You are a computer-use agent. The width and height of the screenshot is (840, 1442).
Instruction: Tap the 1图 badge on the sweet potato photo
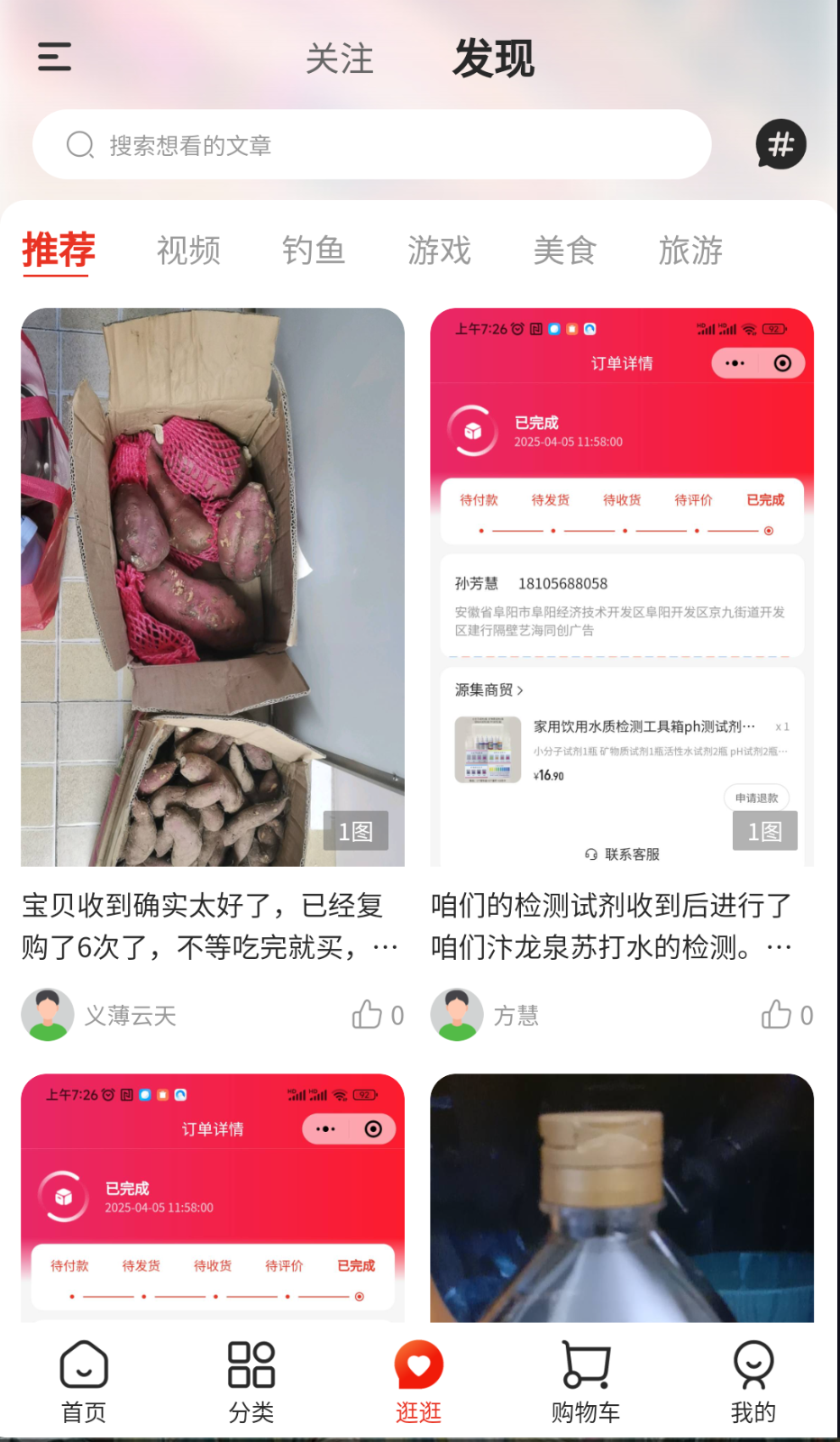pos(356,831)
